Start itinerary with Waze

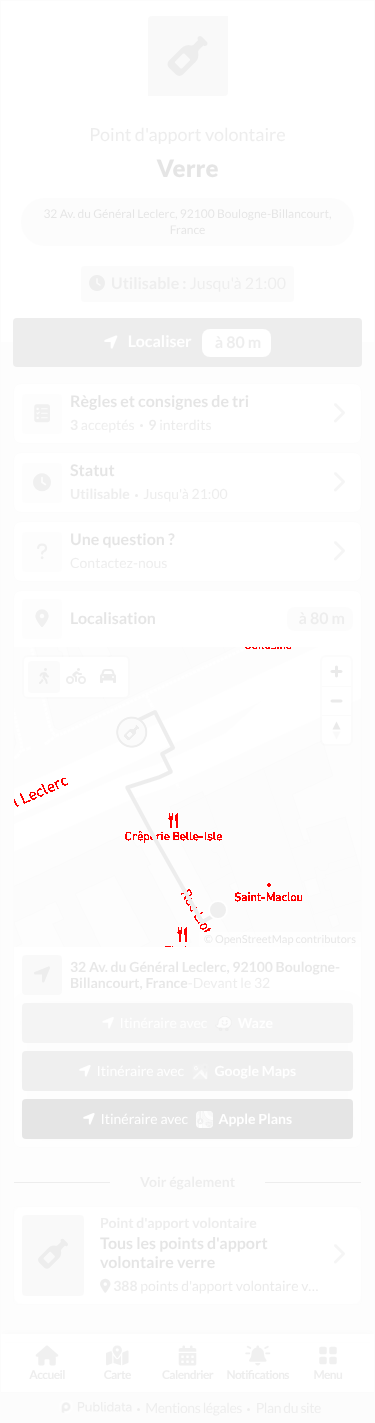click(187, 1023)
